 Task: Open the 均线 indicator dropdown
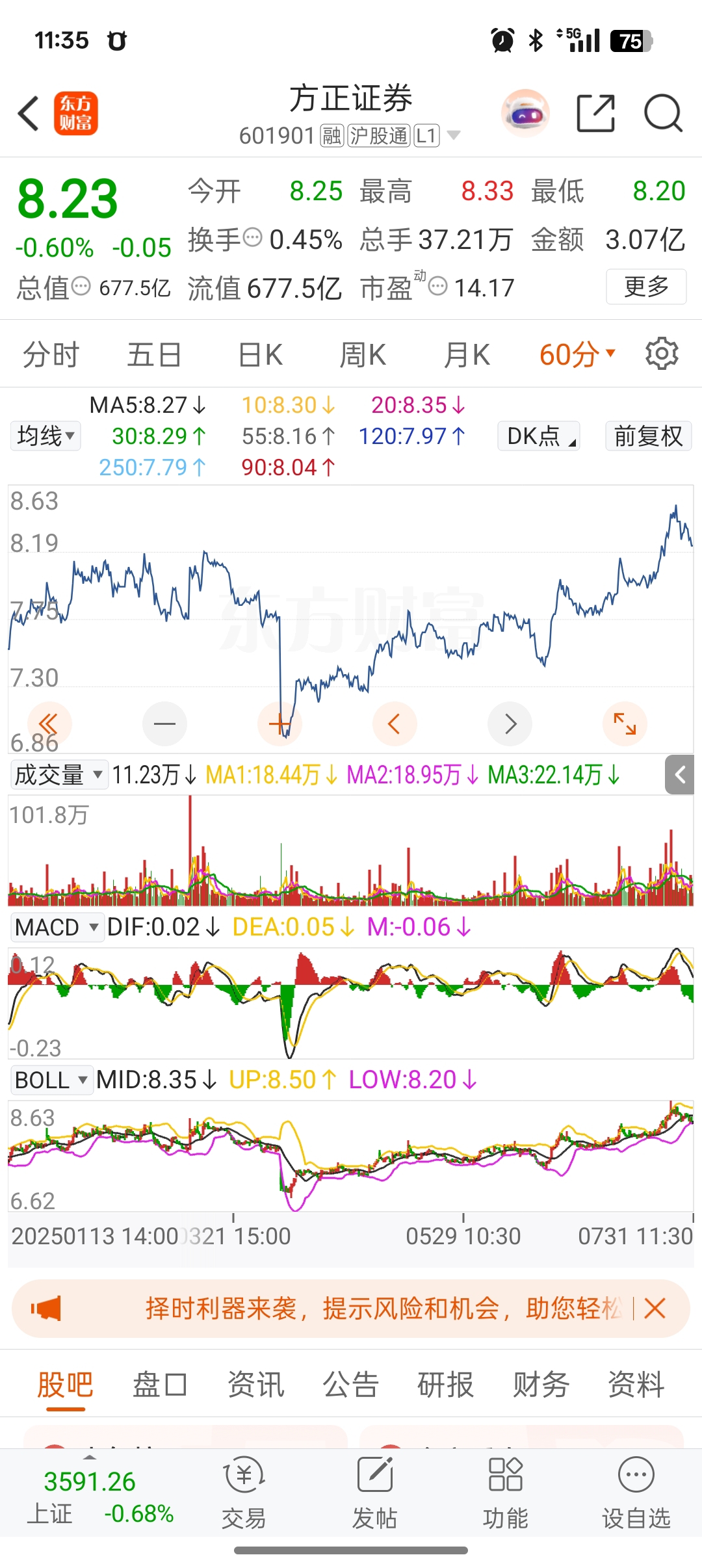pyautogui.click(x=45, y=436)
